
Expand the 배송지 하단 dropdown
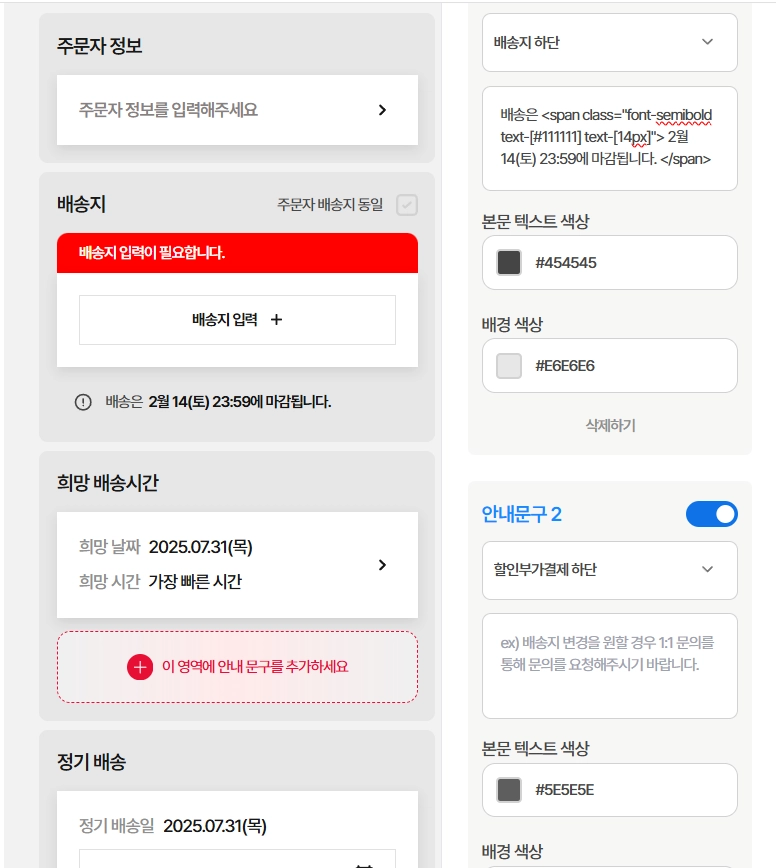click(609, 43)
